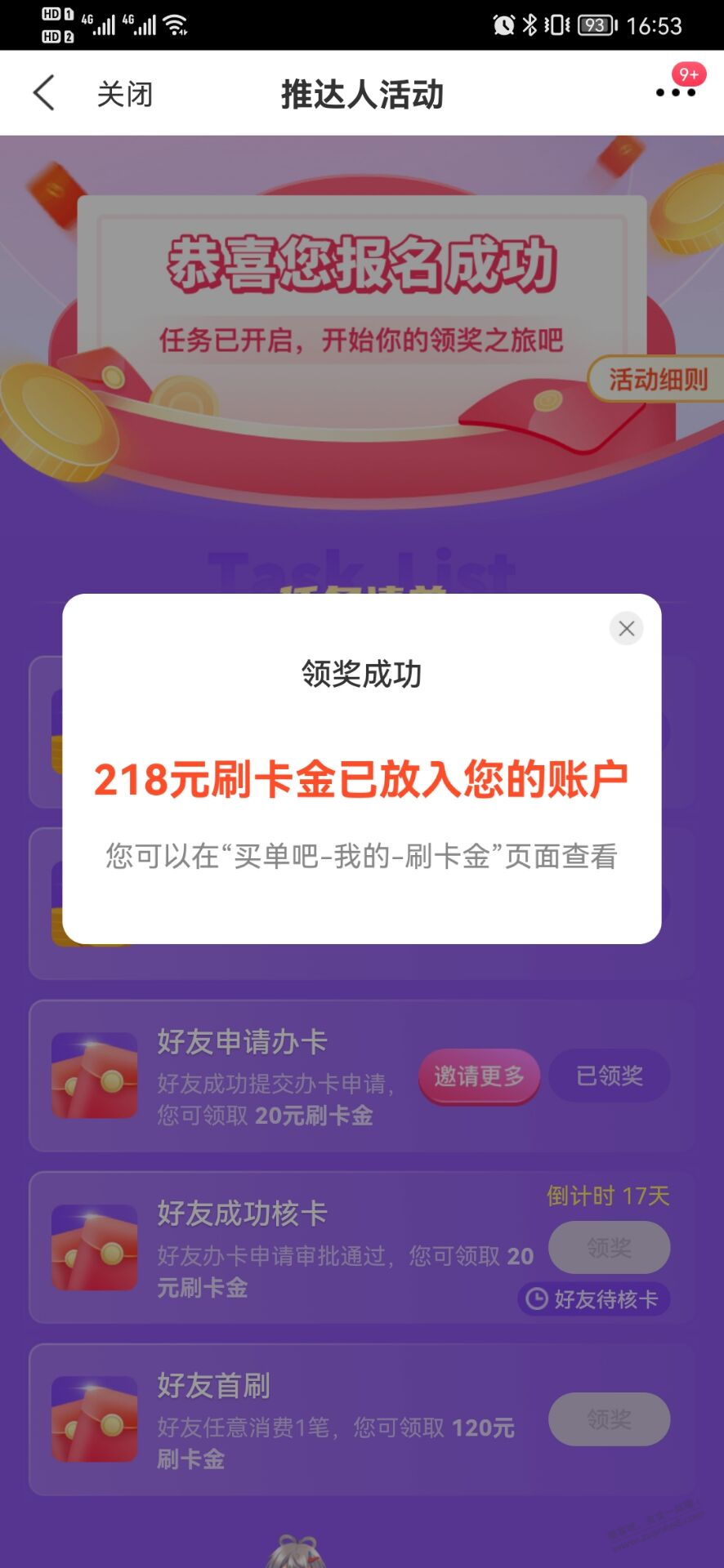
Task: Open the three-dot overflow menu
Action: click(x=675, y=92)
